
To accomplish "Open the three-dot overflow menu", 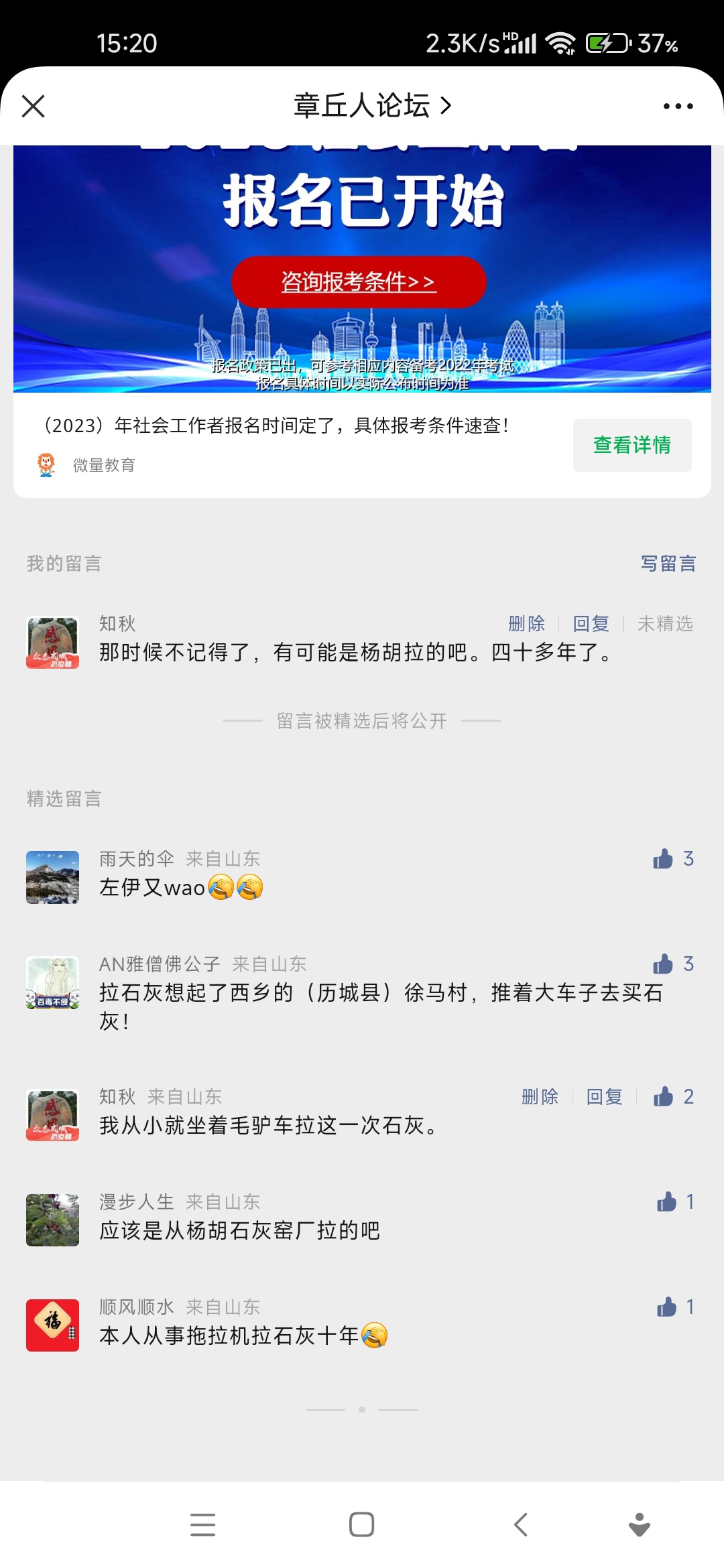I will [x=678, y=106].
